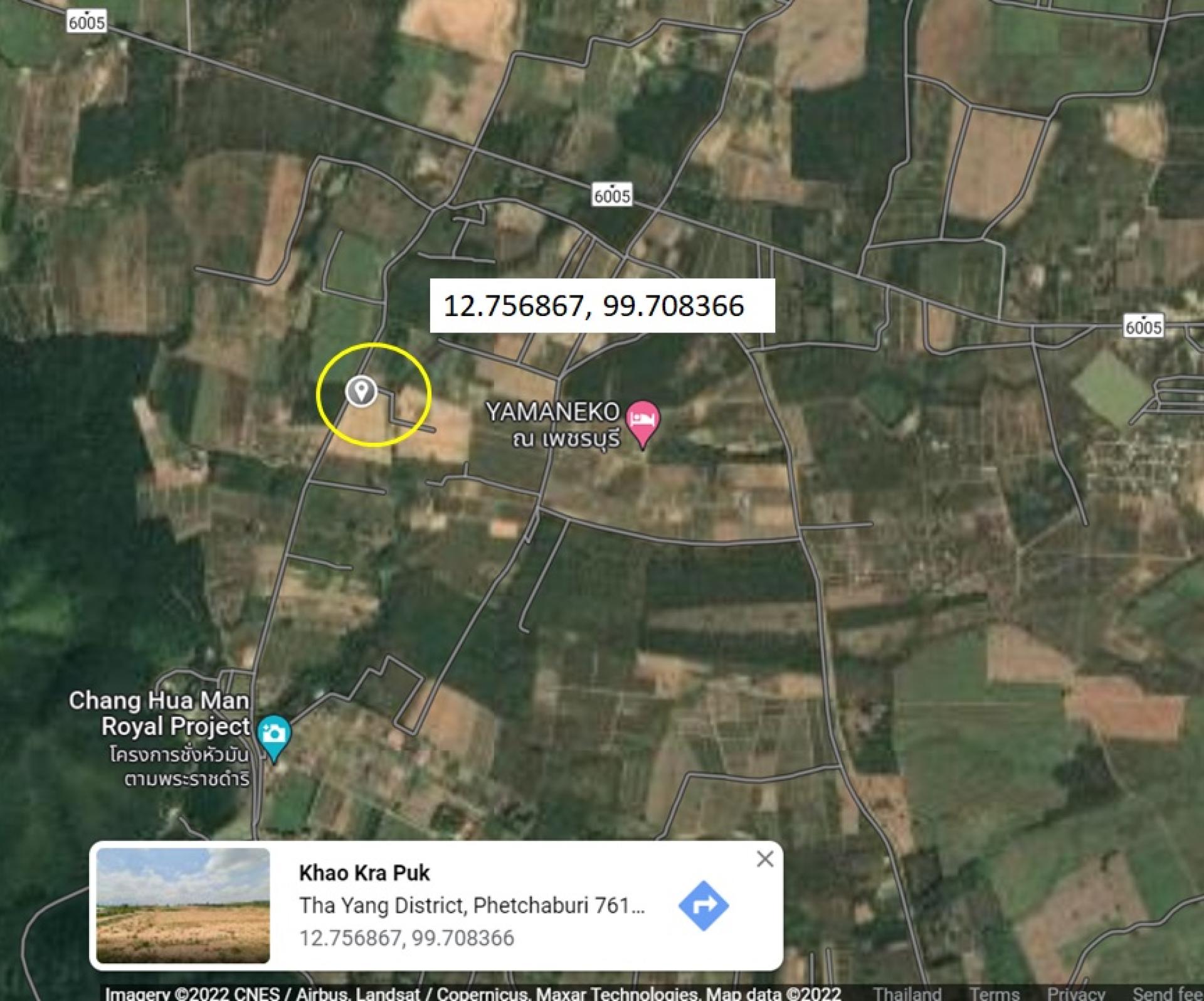Open the Terms link
The image size is (1204, 1001).
pyautogui.click(x=994, y=993)
